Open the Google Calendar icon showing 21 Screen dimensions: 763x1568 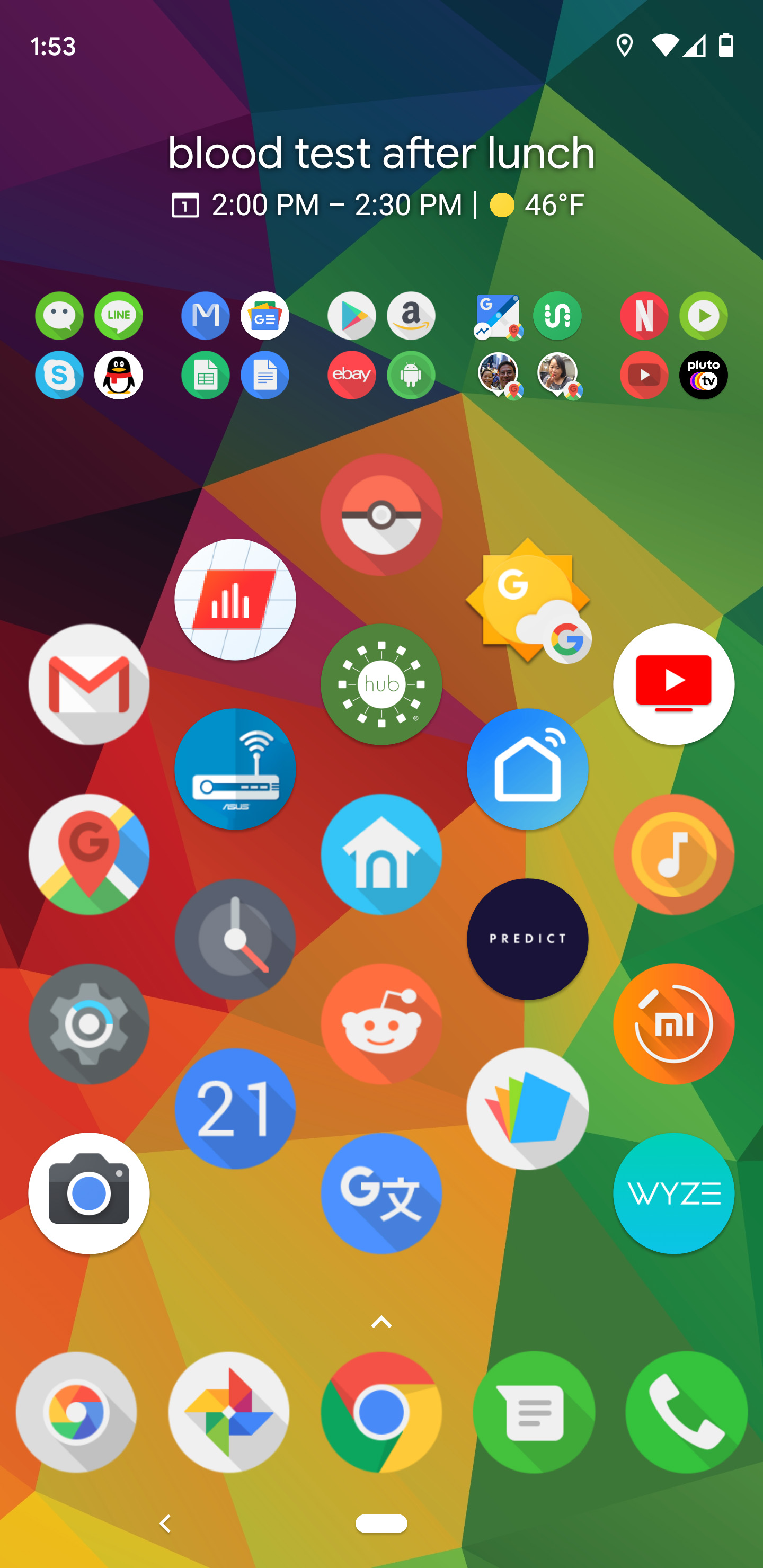pos(235,1108)
